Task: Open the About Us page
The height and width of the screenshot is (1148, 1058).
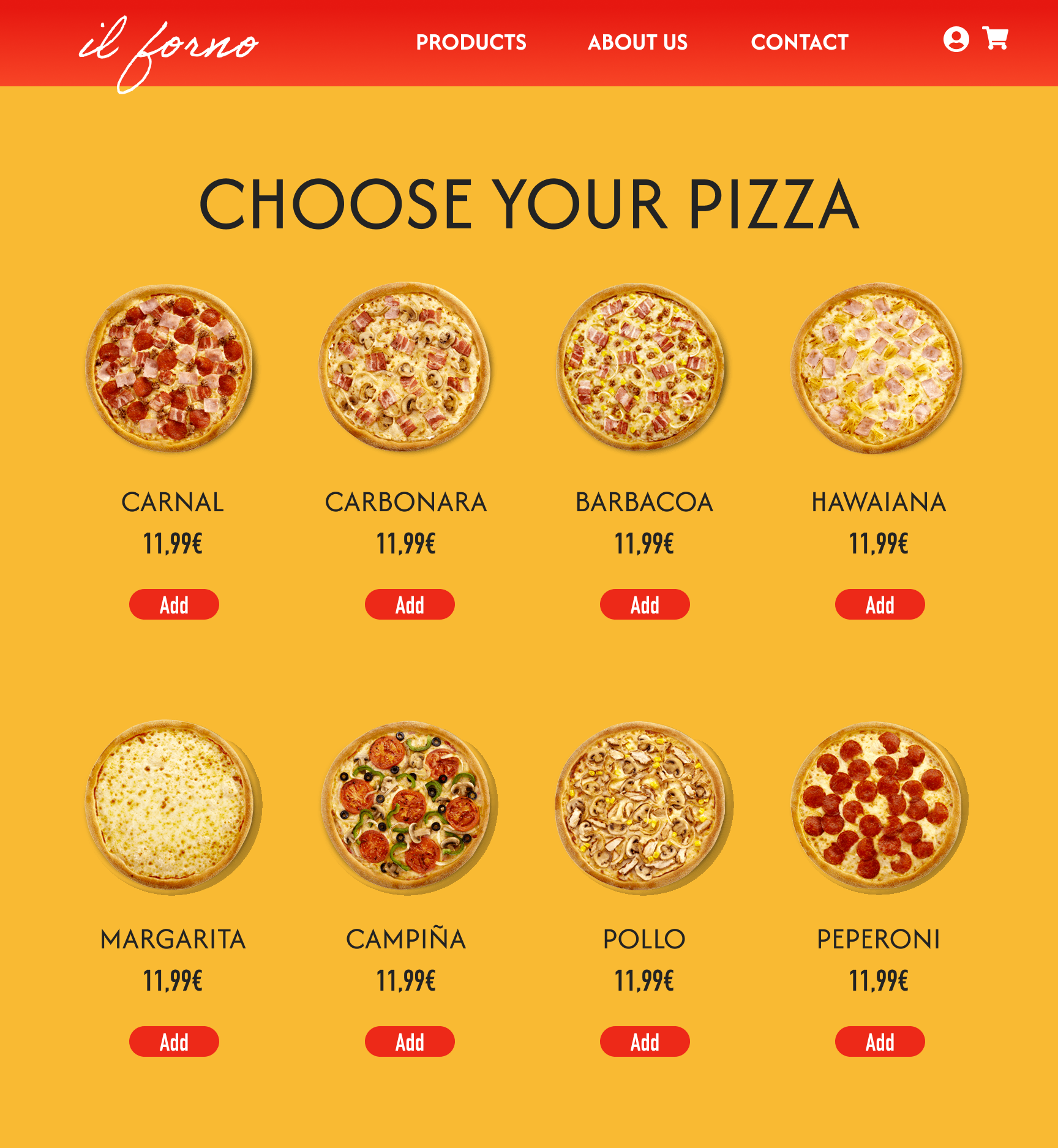Action: pyautogui.click(x=637, y=42)
